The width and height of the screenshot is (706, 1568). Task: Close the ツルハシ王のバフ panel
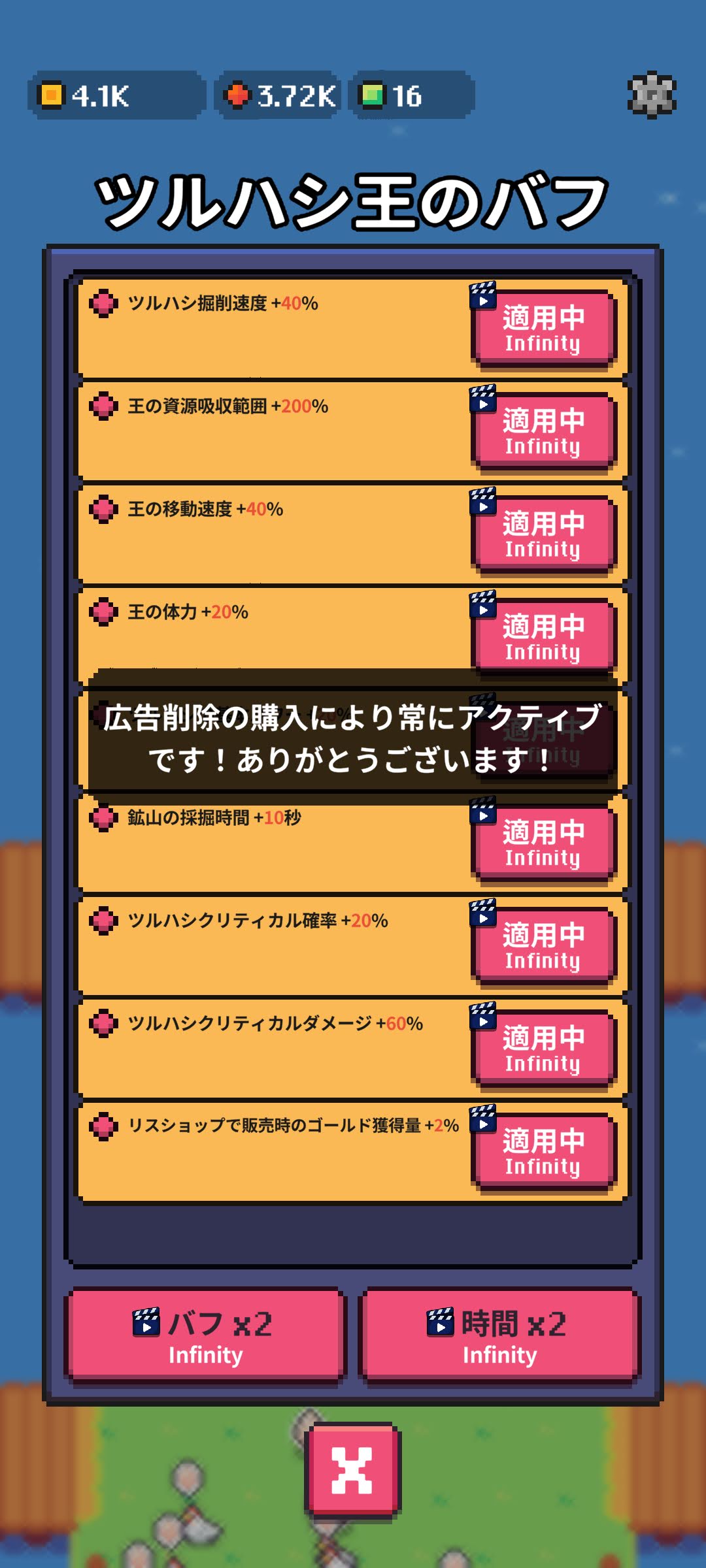[x=352, y=1470]
